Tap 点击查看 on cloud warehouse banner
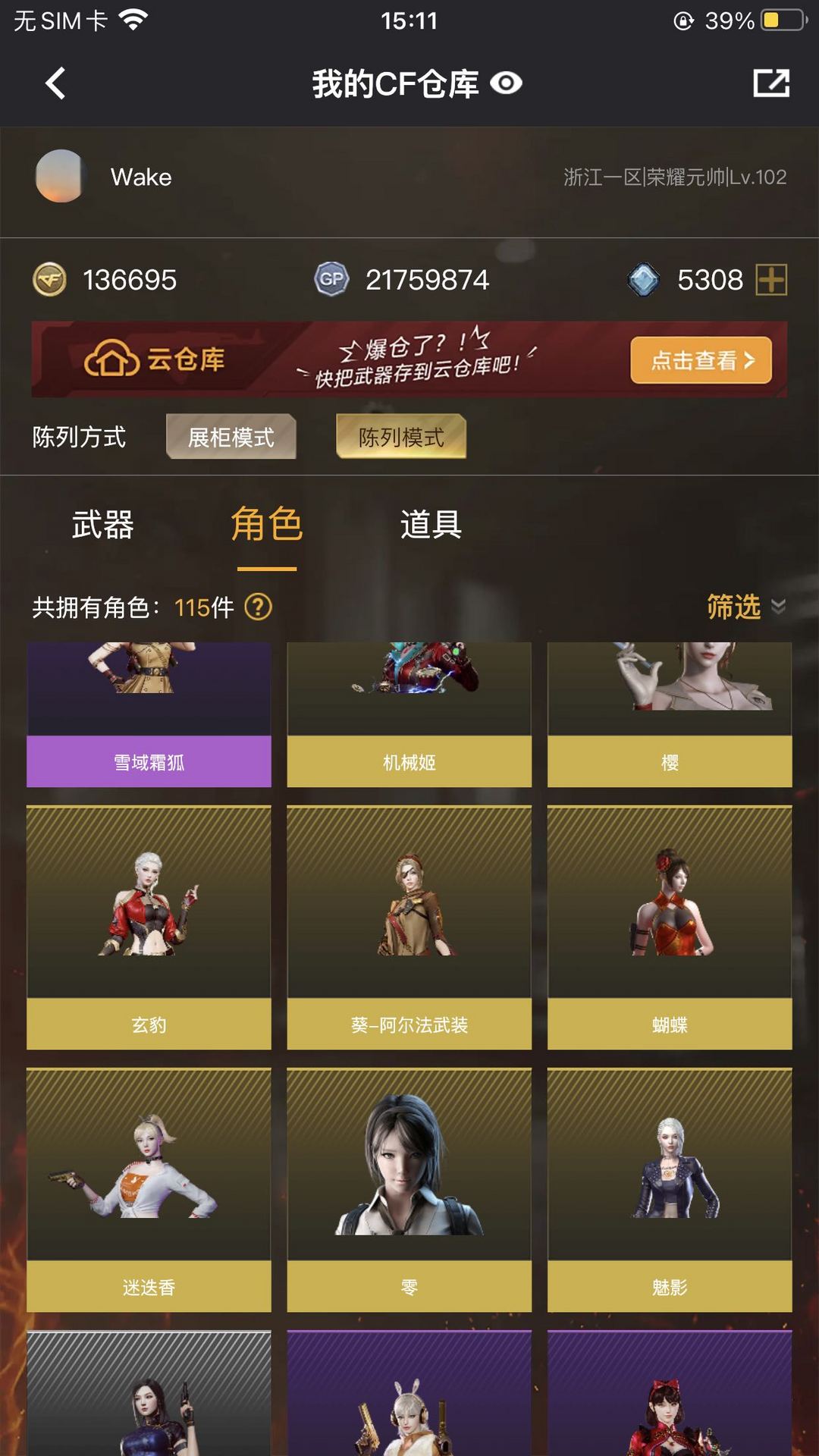The image size is (819, 1456). (701, 360)
